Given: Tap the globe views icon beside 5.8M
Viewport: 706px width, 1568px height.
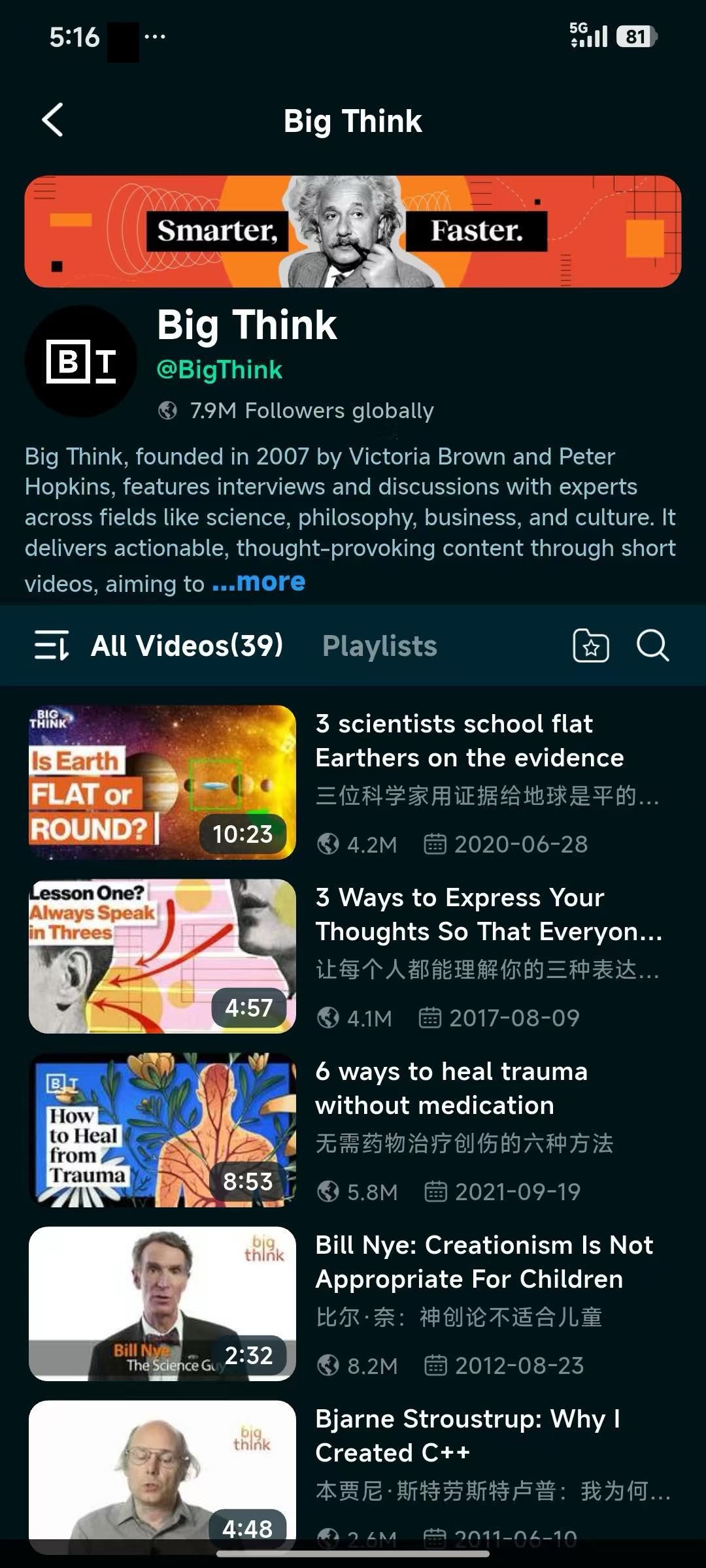Looking at the screenshot, I should tap(329, 1192).
